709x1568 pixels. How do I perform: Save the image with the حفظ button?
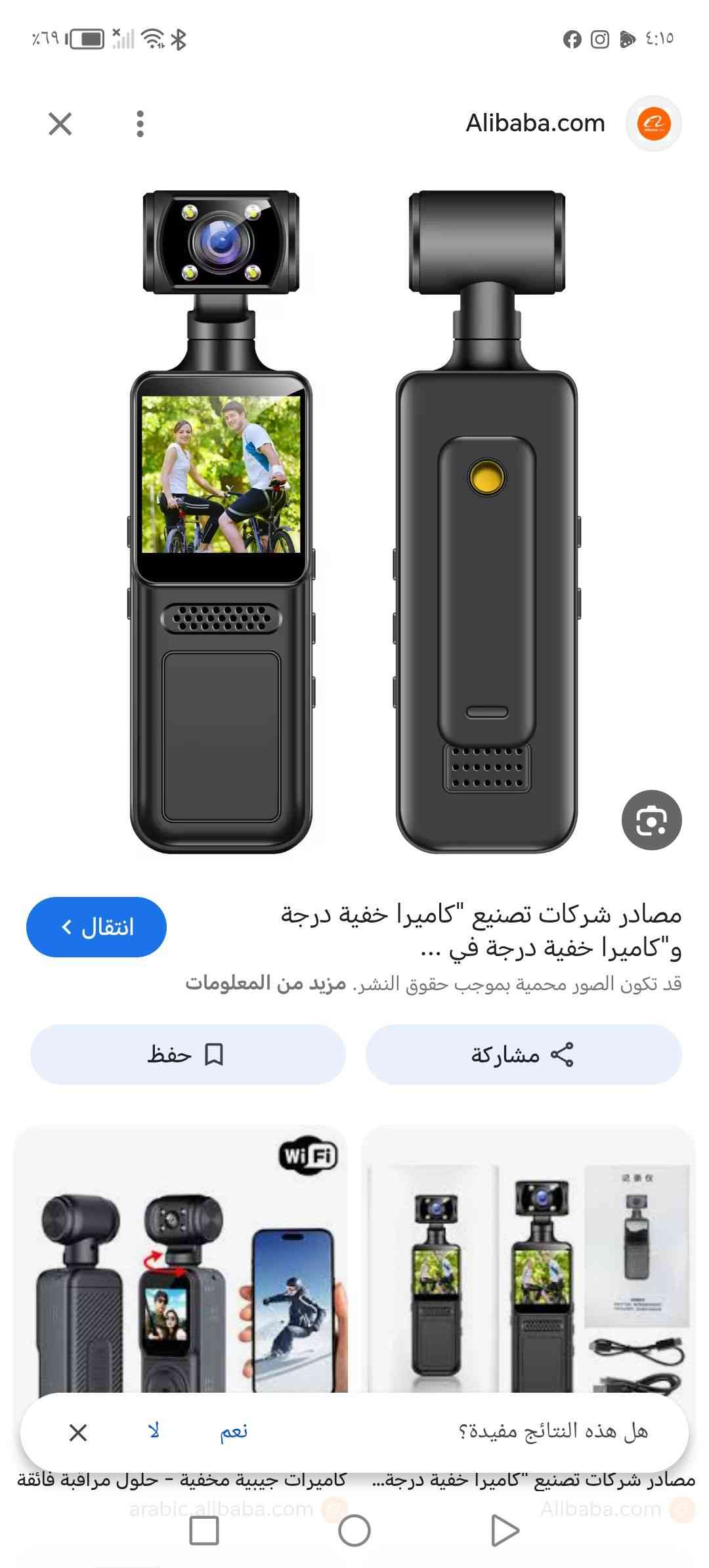coord(188,1055)
